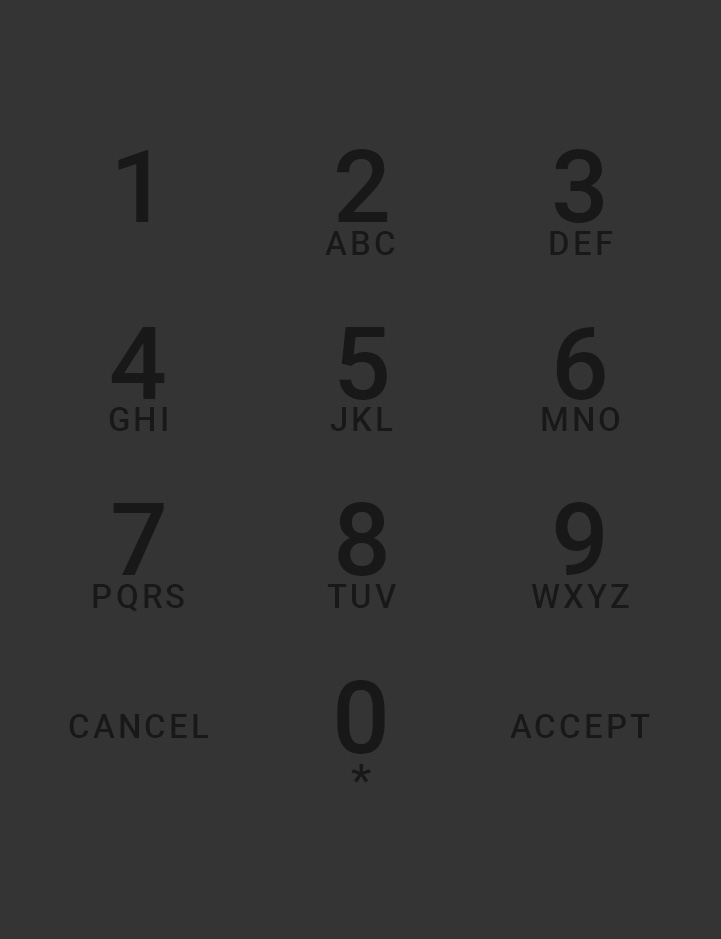The width and height of the screenshot is (721, 939).
Task: Tap the 7 PQRS key
Action: [x=139, y=554]
